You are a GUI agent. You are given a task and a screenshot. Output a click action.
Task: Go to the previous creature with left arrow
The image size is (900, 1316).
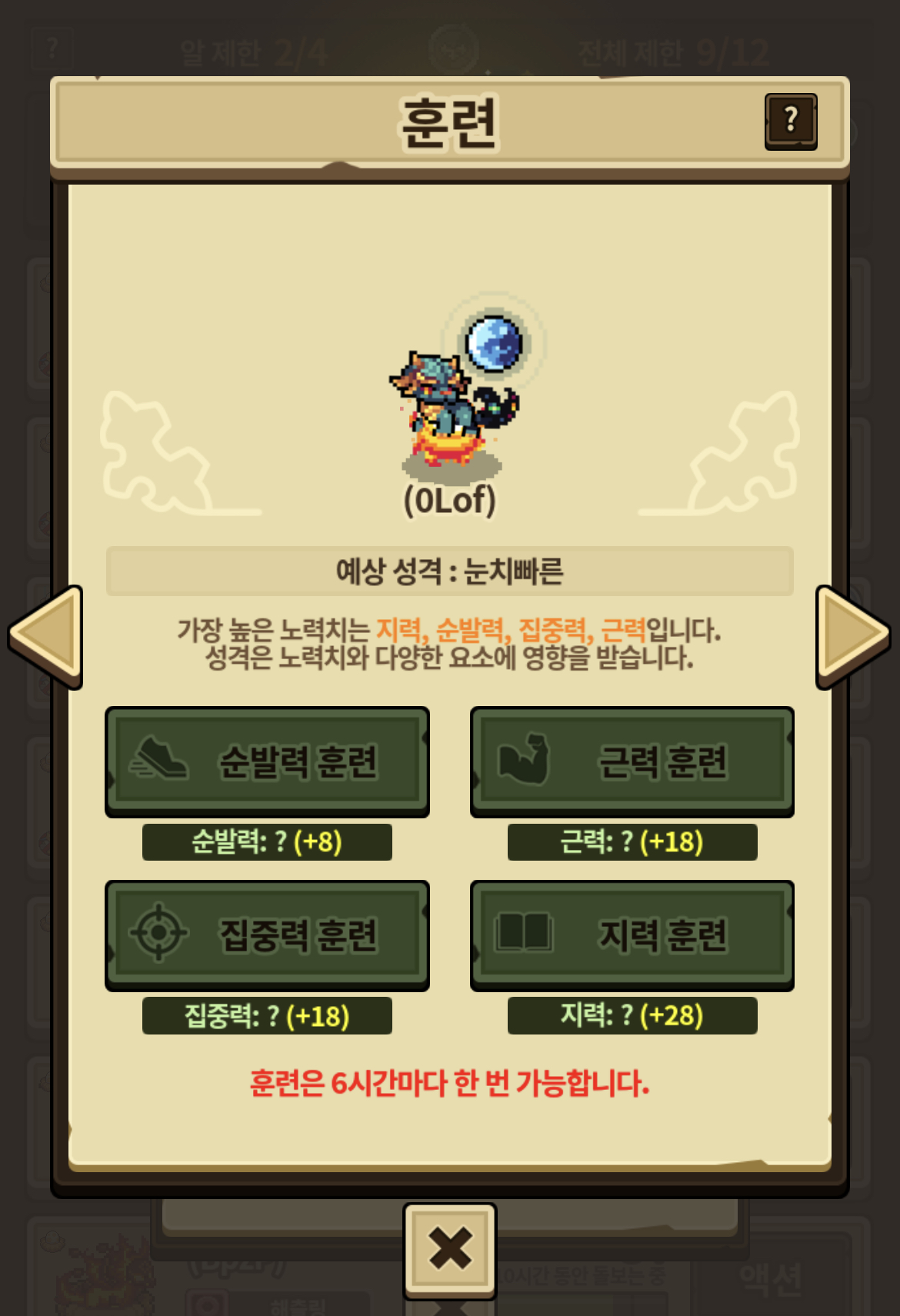[x=48, y=636]
